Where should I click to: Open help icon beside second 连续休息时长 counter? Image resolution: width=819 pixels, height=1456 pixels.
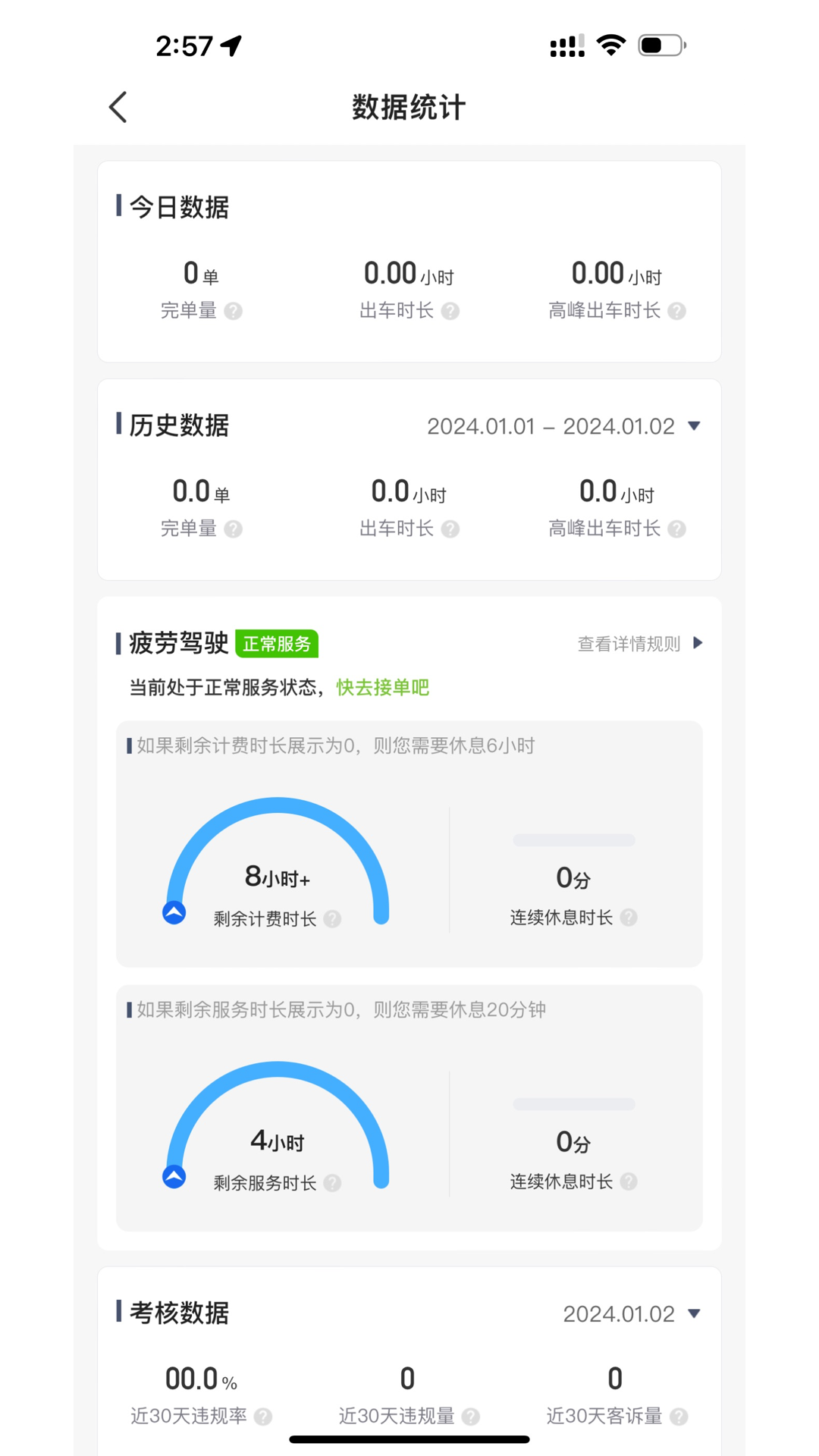628,1181
